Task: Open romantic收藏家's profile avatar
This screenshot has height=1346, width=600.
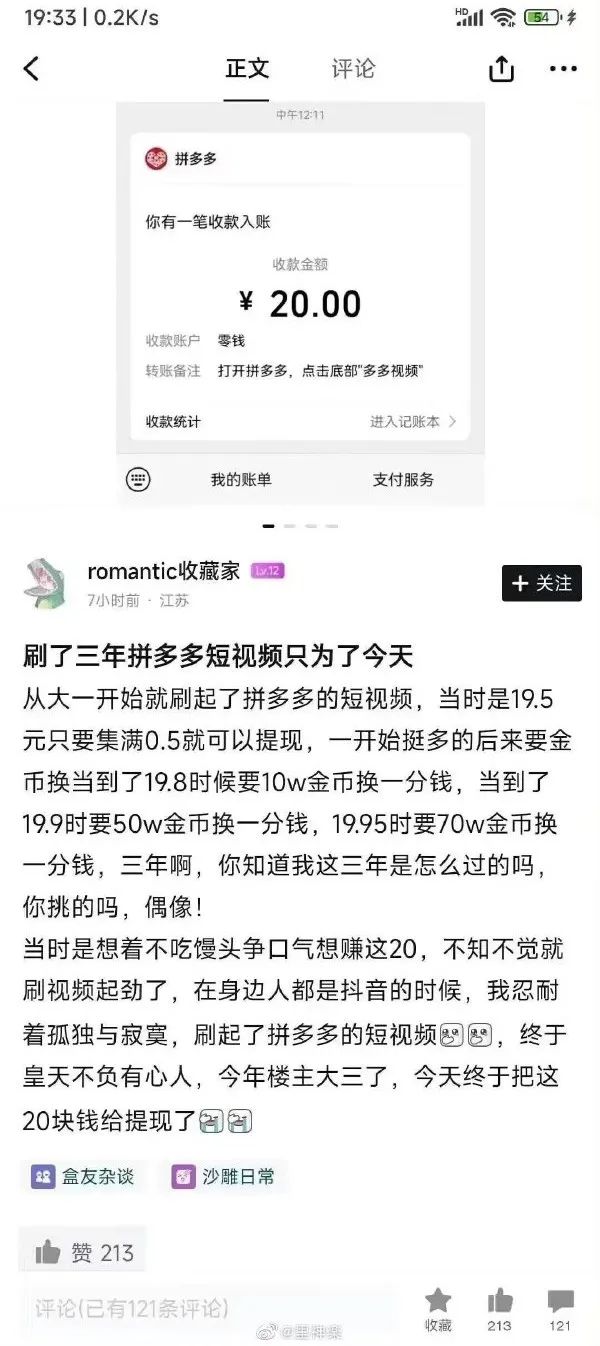Action: (45, 584)
